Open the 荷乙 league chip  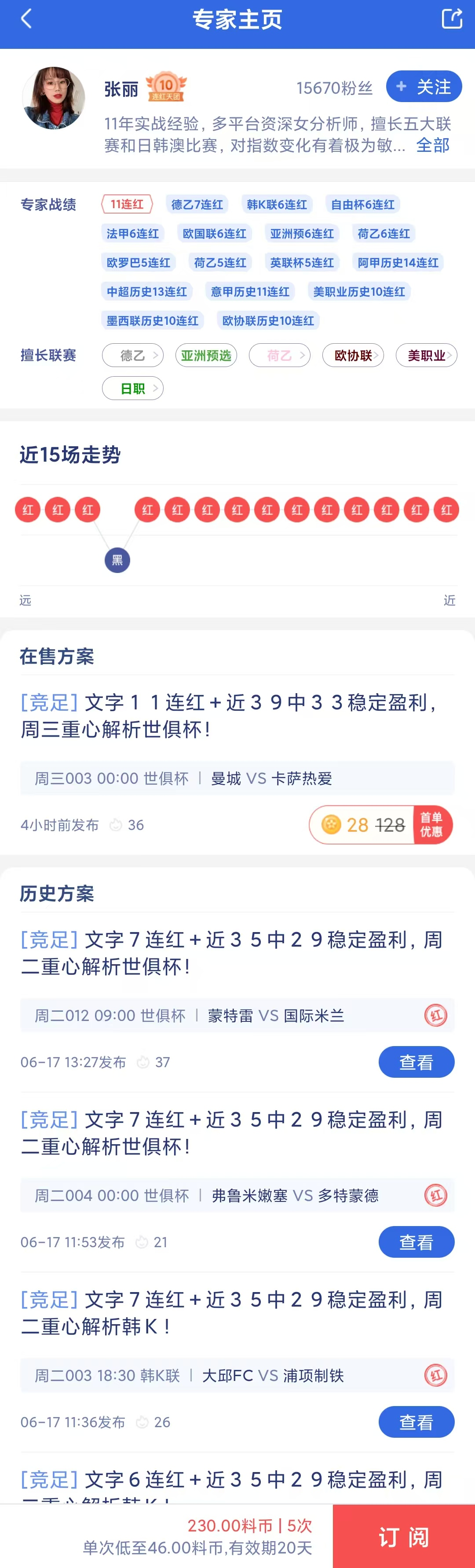pos(280,356)
